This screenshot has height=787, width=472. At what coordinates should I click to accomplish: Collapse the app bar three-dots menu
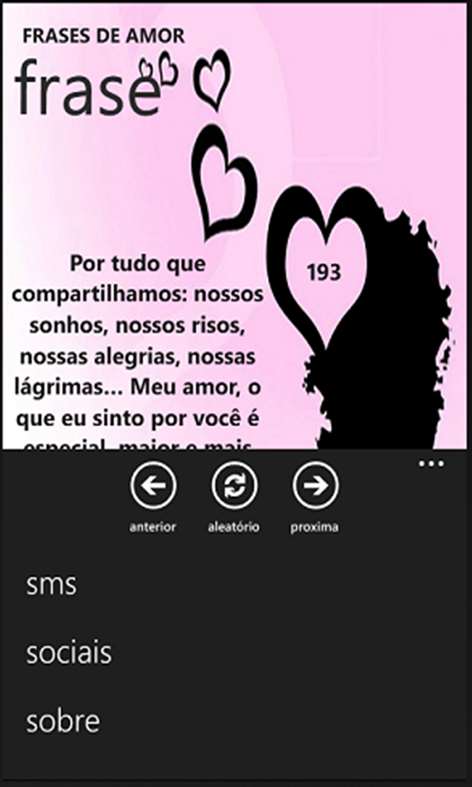[x=431, y=463]
